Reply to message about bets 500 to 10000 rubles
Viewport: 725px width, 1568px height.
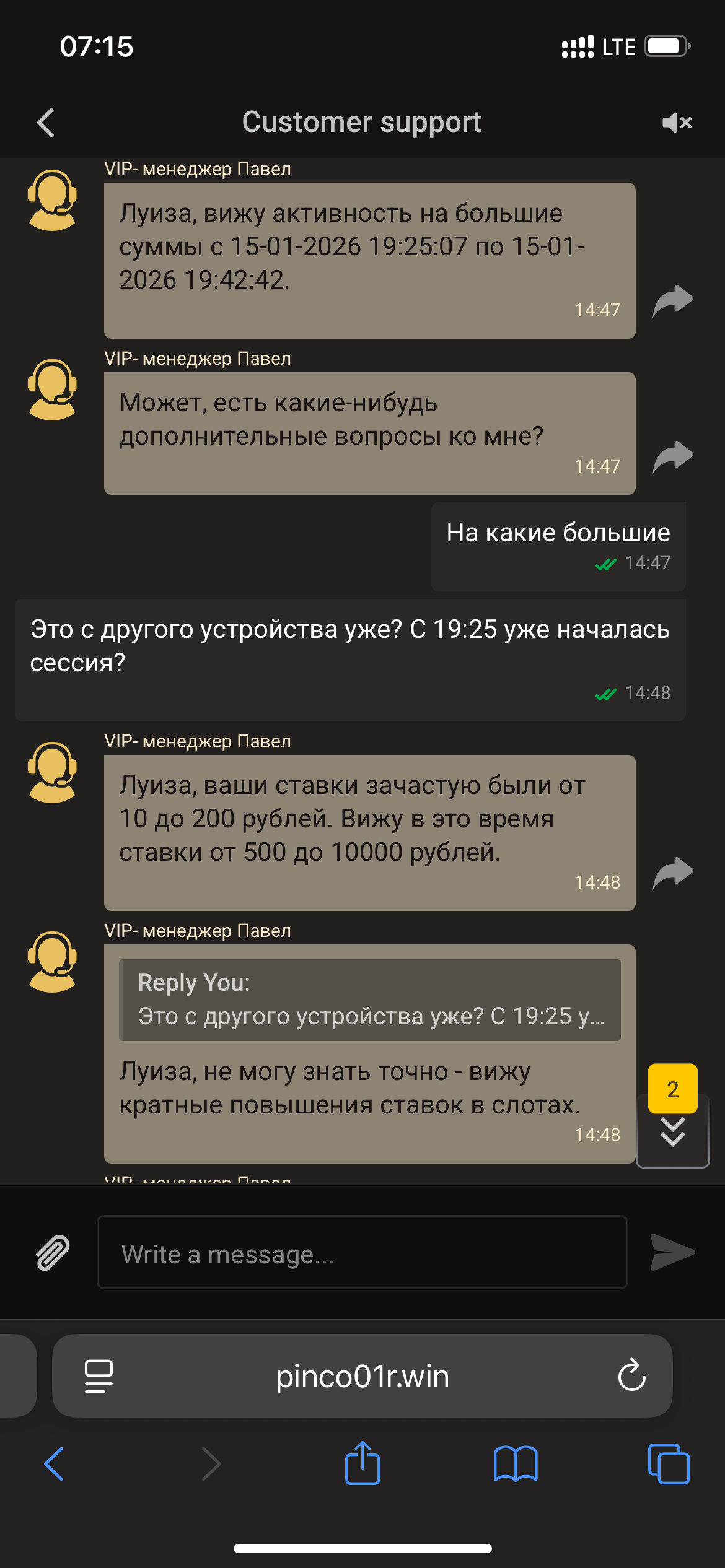[x=673, y=873]
